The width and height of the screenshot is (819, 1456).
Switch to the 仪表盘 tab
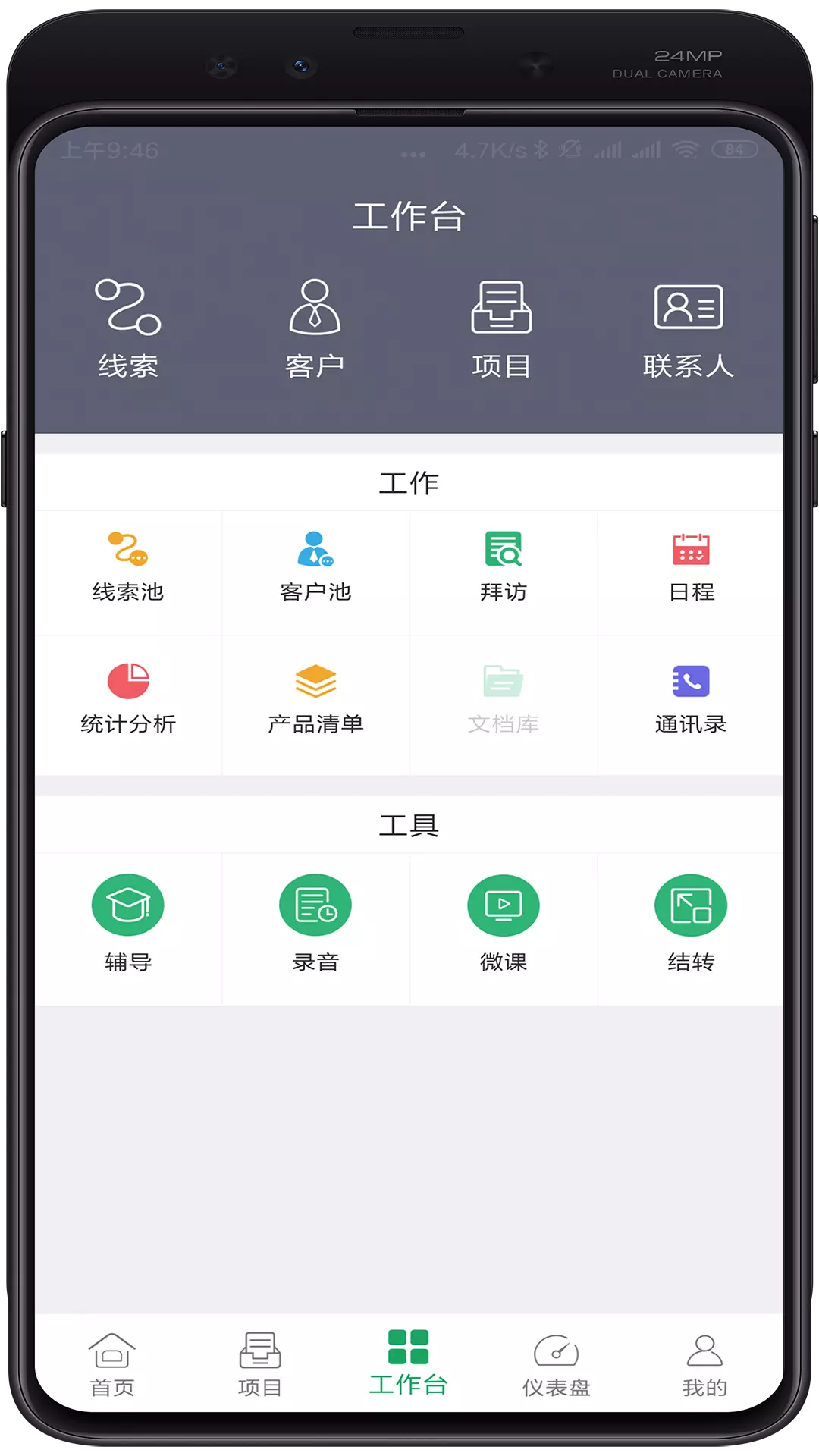coord(556,1365)
